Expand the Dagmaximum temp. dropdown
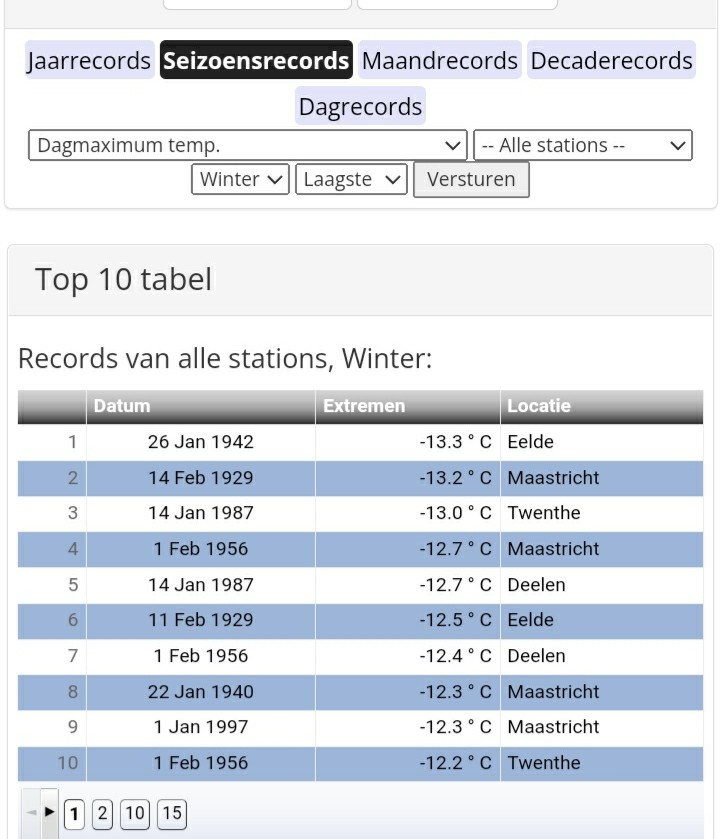Image resolution: width=720 pixels, height=839 pixels. (x=248, y=145)
